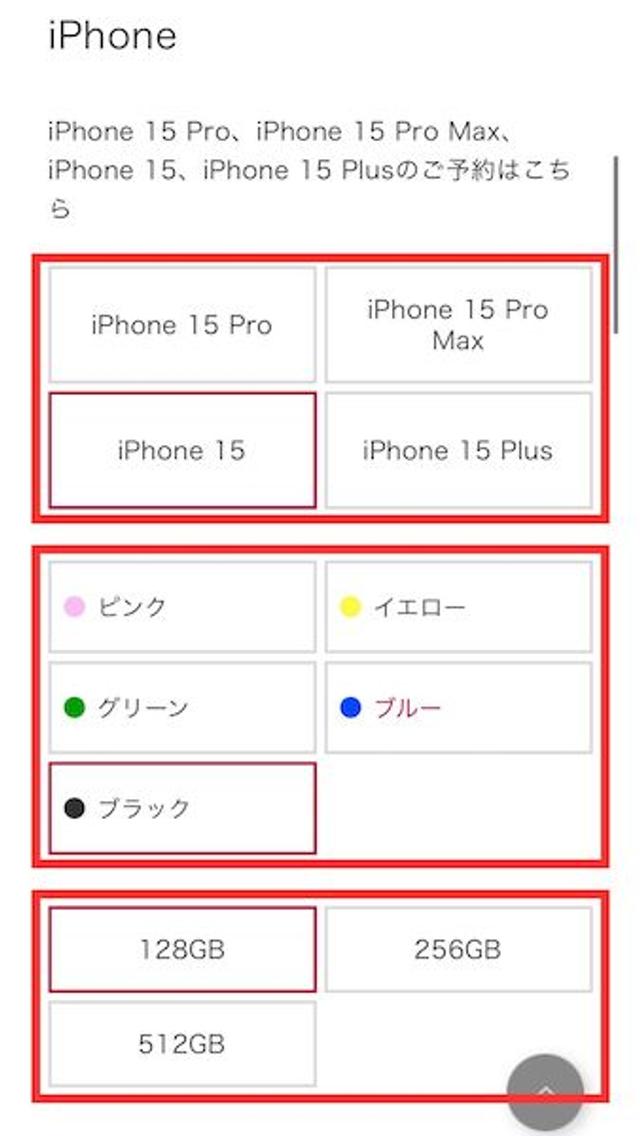The image size is (640, 1136).
Task: Select 256GB storage capacity
Action: pyautogui.click(x=458, y=949)
